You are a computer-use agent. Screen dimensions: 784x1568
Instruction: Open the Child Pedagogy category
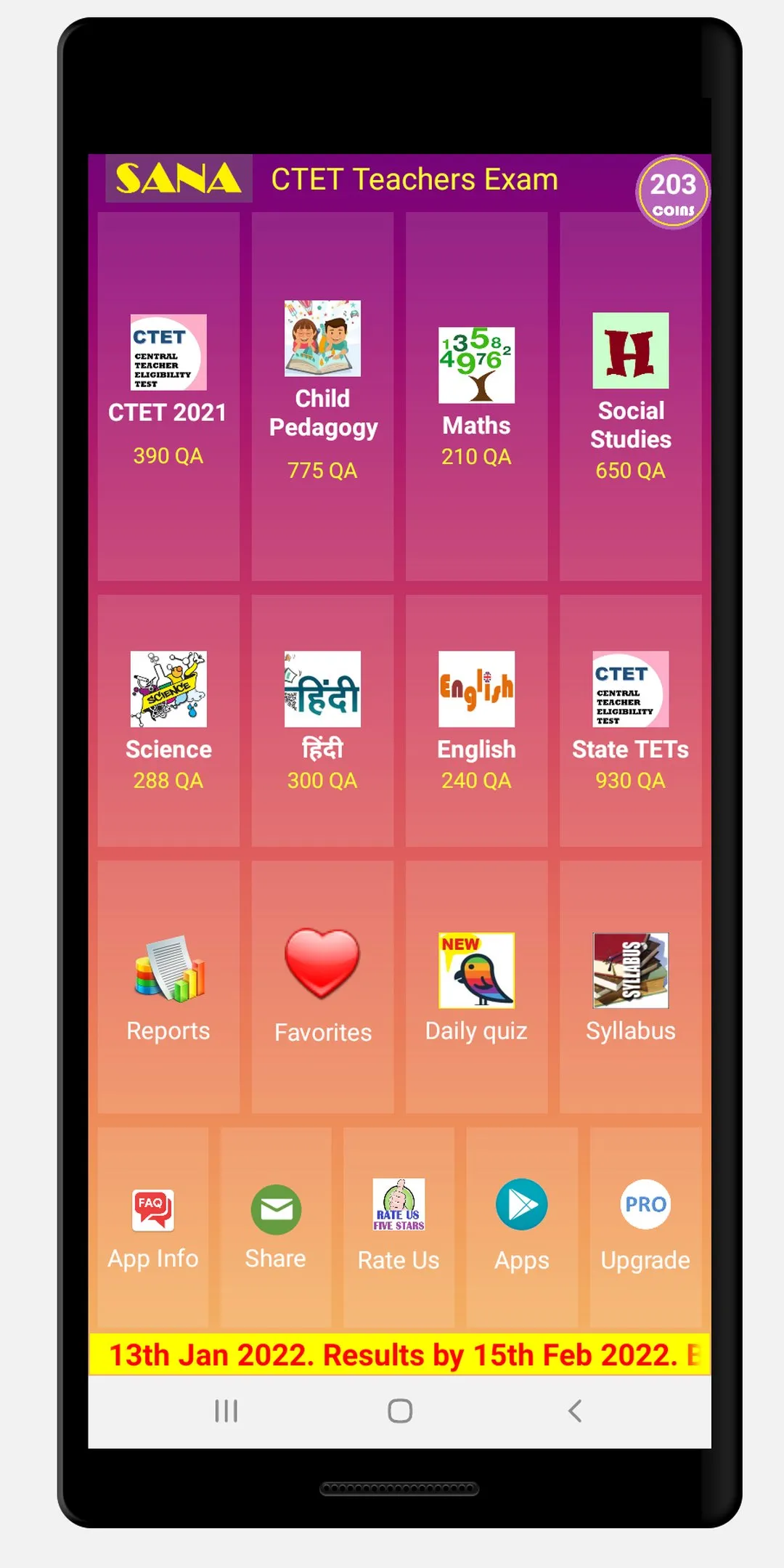click(x=322, y=392)
